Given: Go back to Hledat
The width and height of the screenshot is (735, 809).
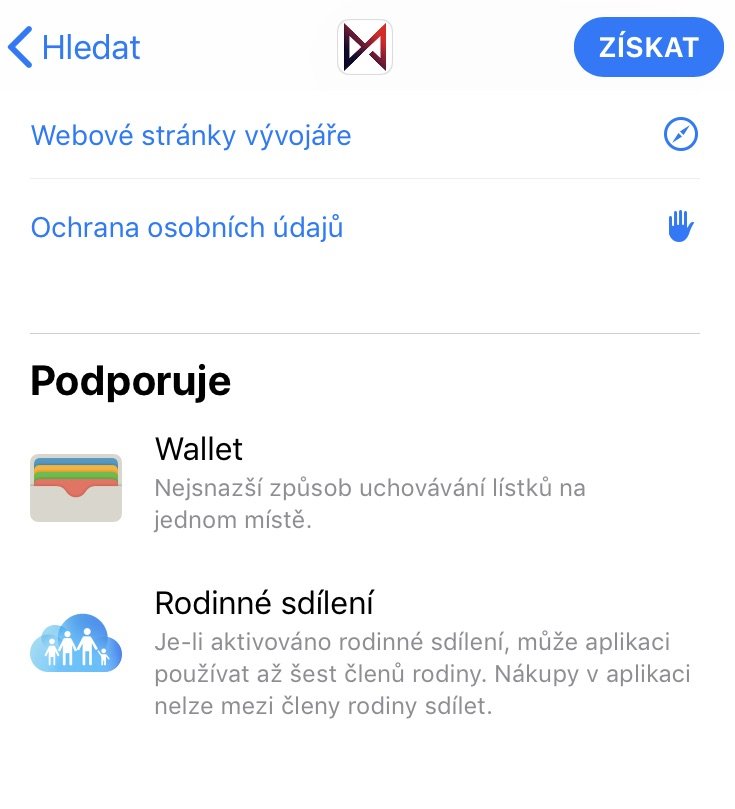Looking at the screenshot, I should 75,47.
